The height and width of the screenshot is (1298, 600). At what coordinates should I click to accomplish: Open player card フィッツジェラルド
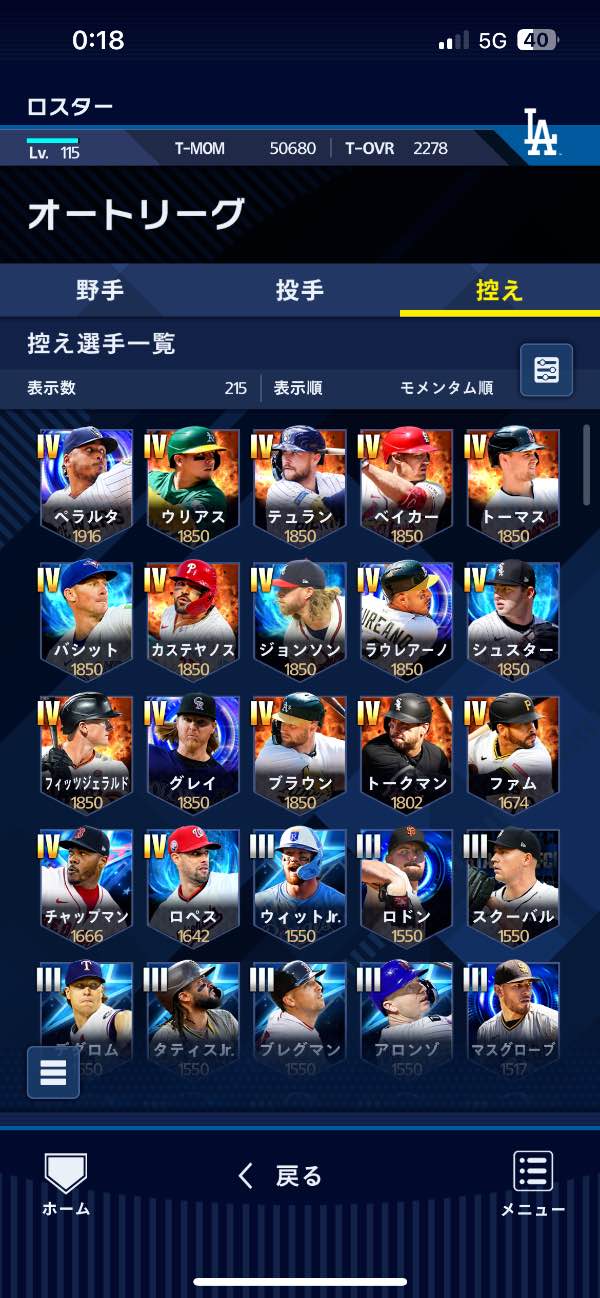click(86, 754)
